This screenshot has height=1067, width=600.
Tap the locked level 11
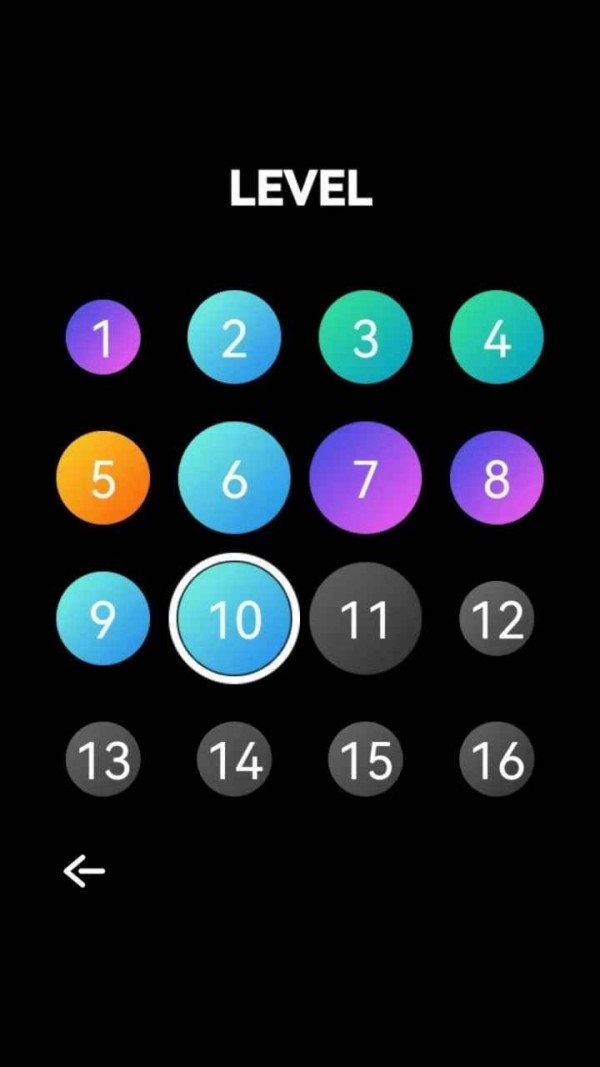(365, 619)
